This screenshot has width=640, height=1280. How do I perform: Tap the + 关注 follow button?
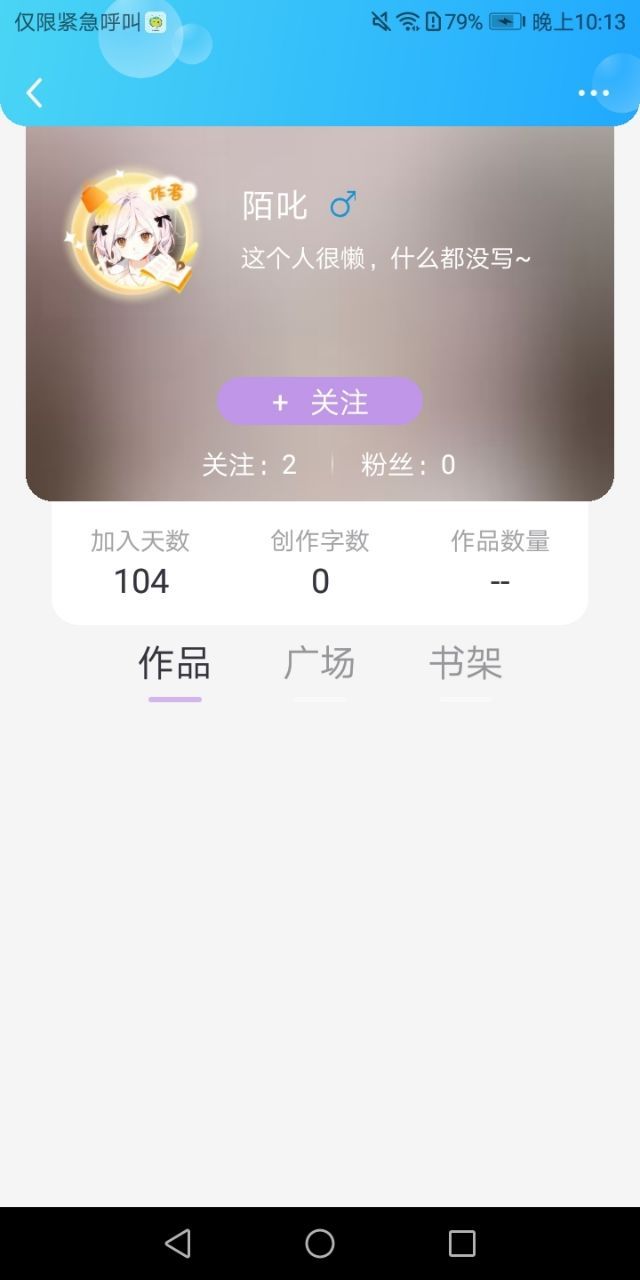[x=320, y=402]
